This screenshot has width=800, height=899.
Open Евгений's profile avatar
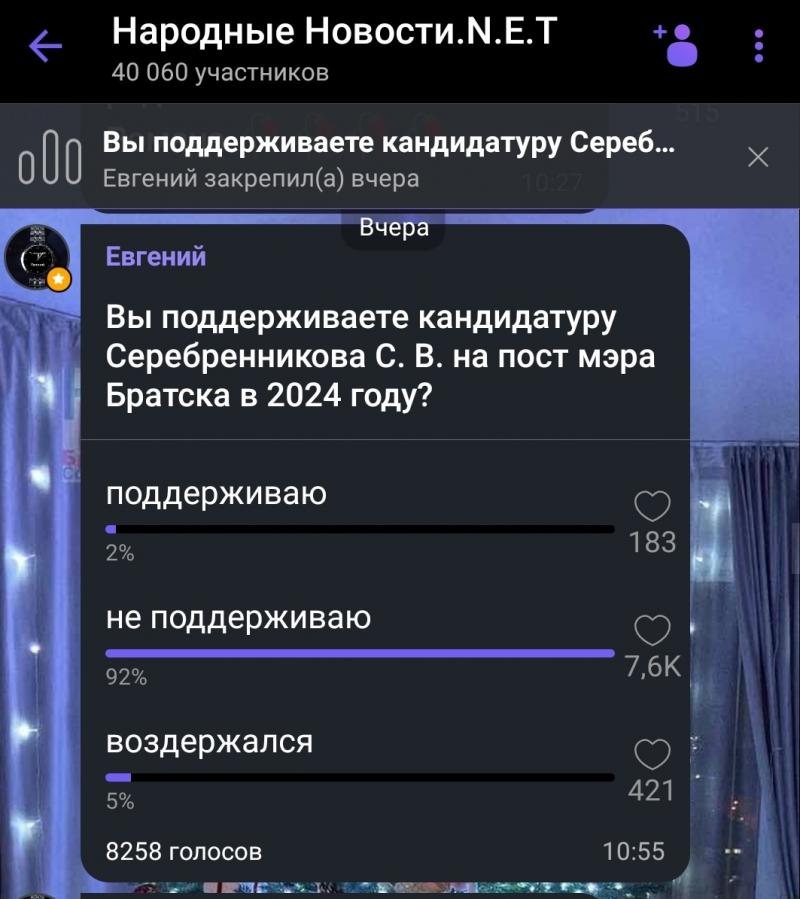[38, 258]
